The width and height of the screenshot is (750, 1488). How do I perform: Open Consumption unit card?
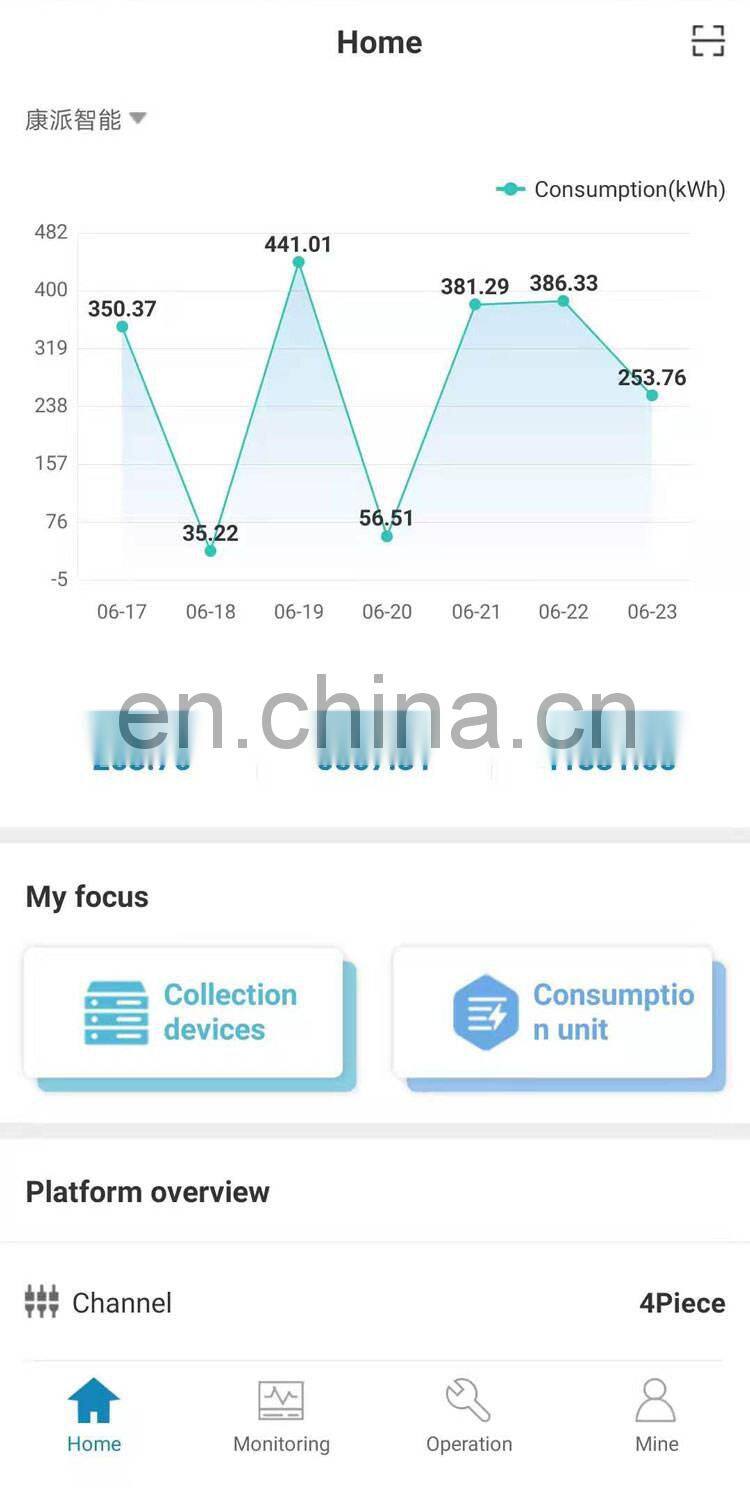tap(553, 1012)
